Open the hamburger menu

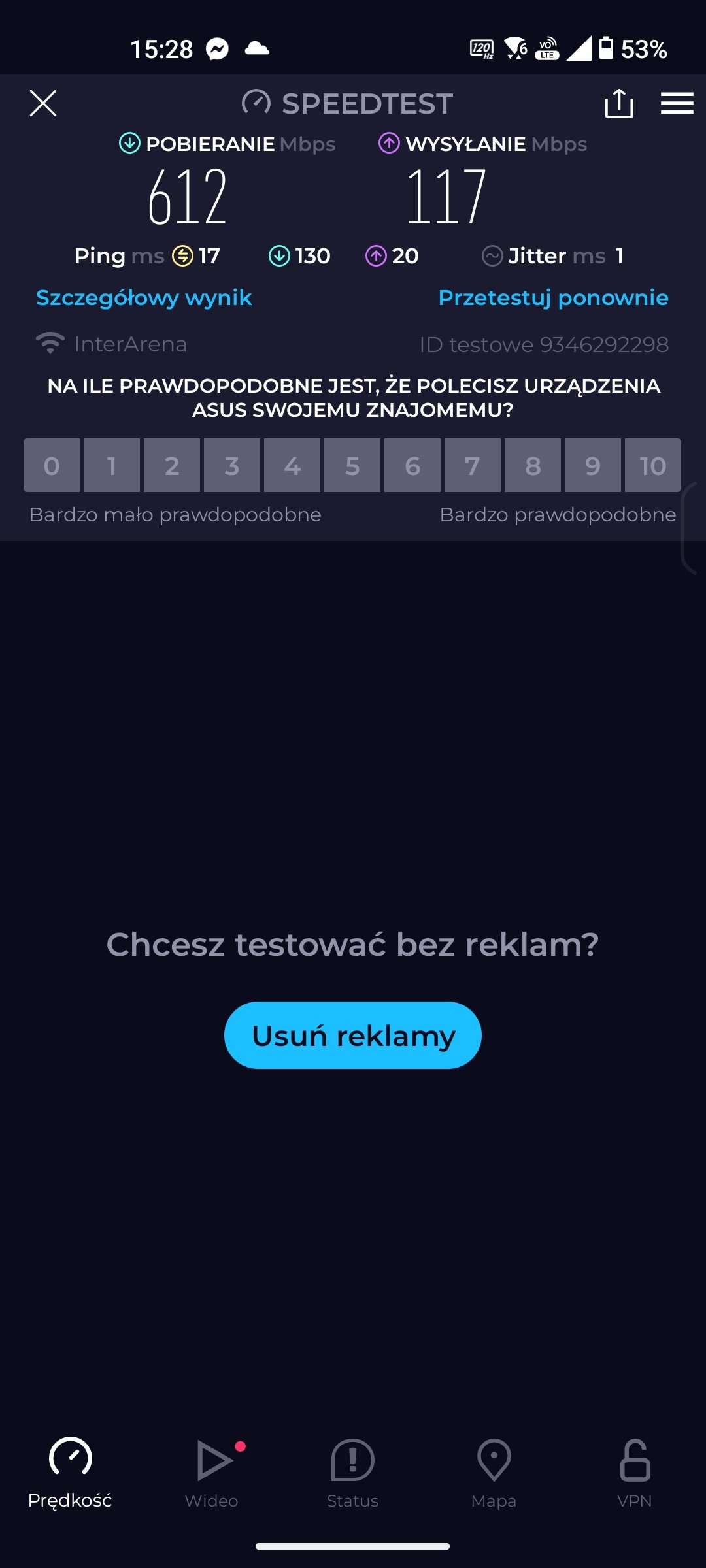coord(677,103)
